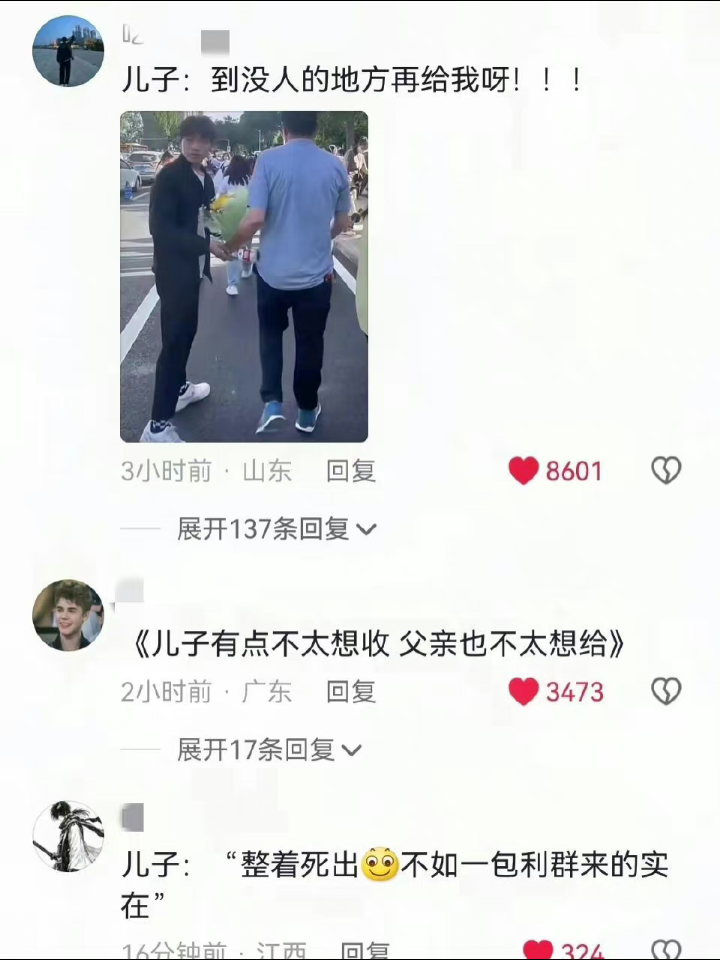
Task: Dislike the Shandong comment with broken heart
Action: 666,470
